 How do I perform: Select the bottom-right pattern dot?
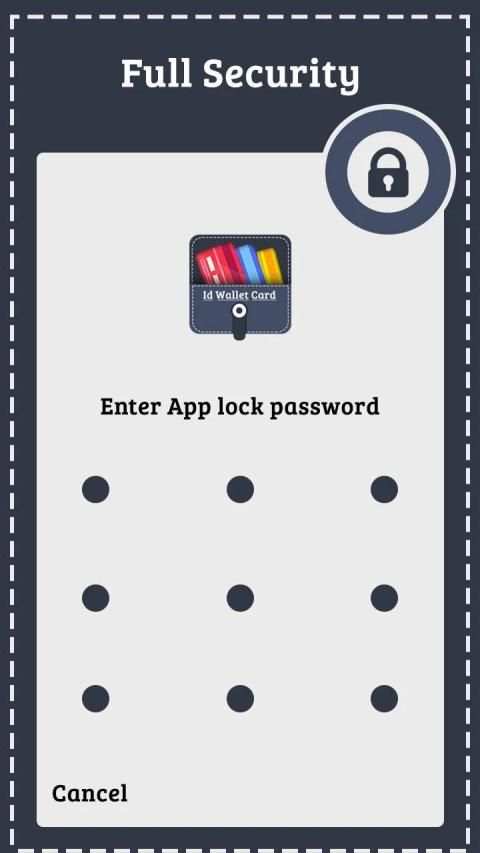point(384,699)
